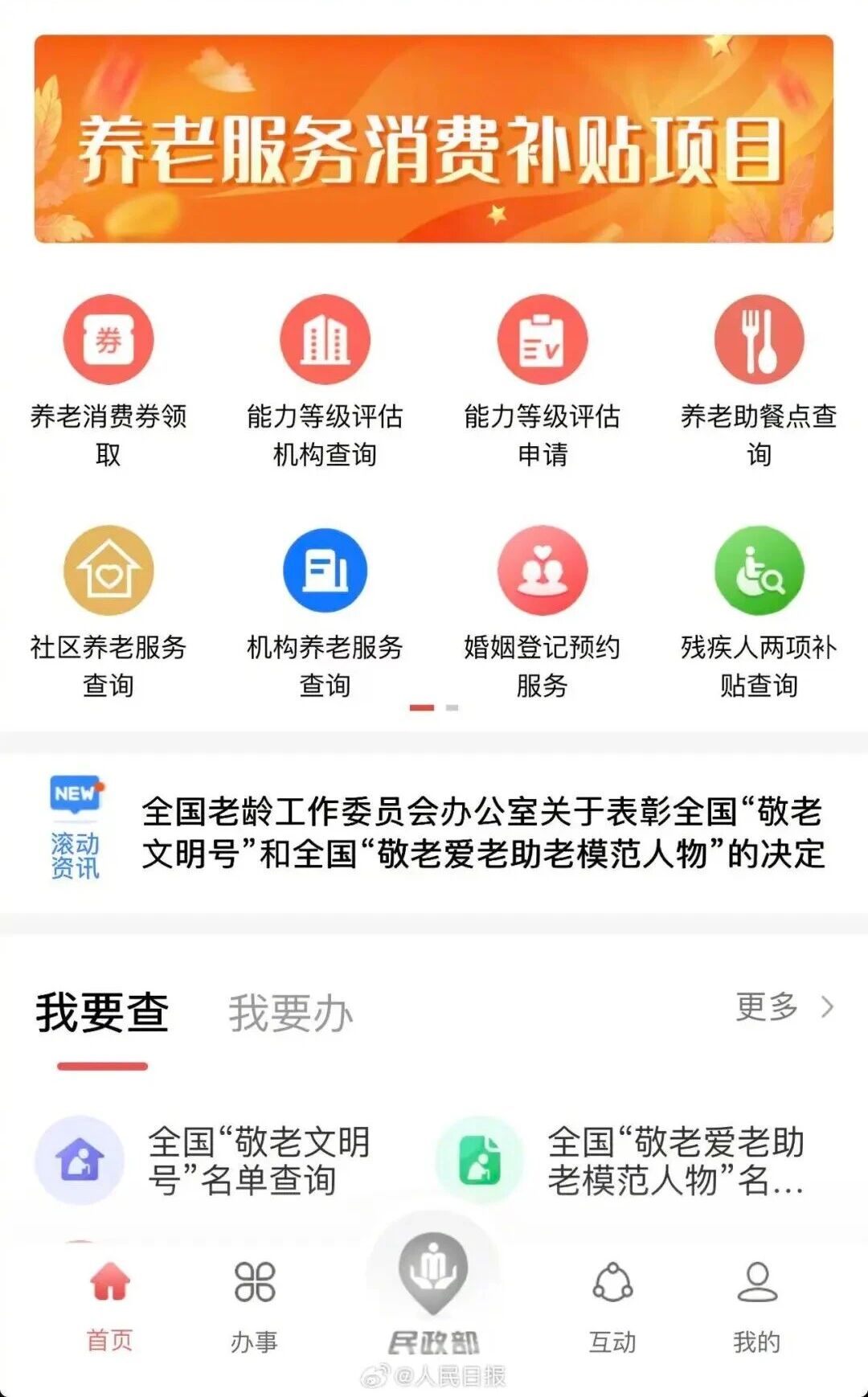The image size is (868, 1397).
Task: Select the blue 机构养老服务查询 icon
Action: (325, 571)
